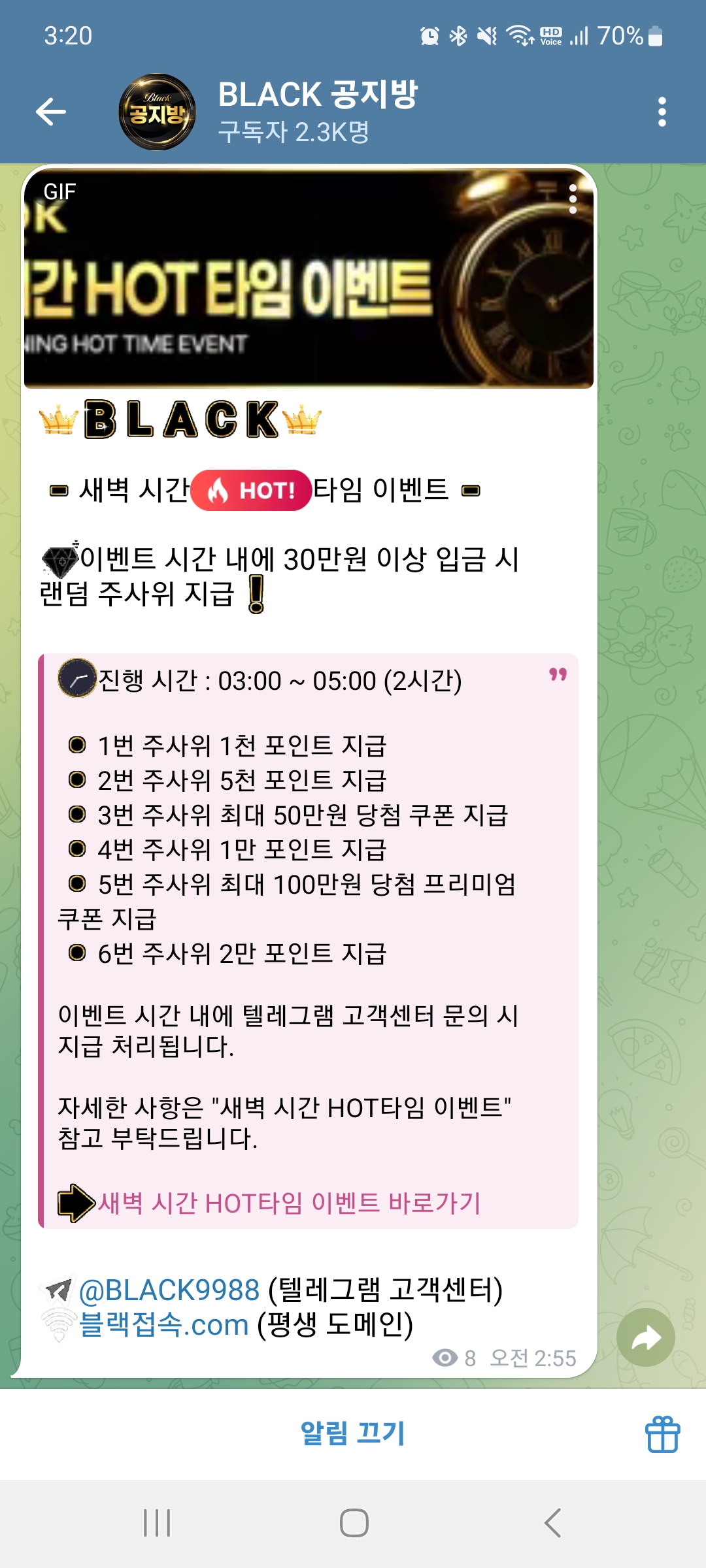Open the GIF's three-dot options
This screenshot has width=706, height=1568.
tap(573, 199)
